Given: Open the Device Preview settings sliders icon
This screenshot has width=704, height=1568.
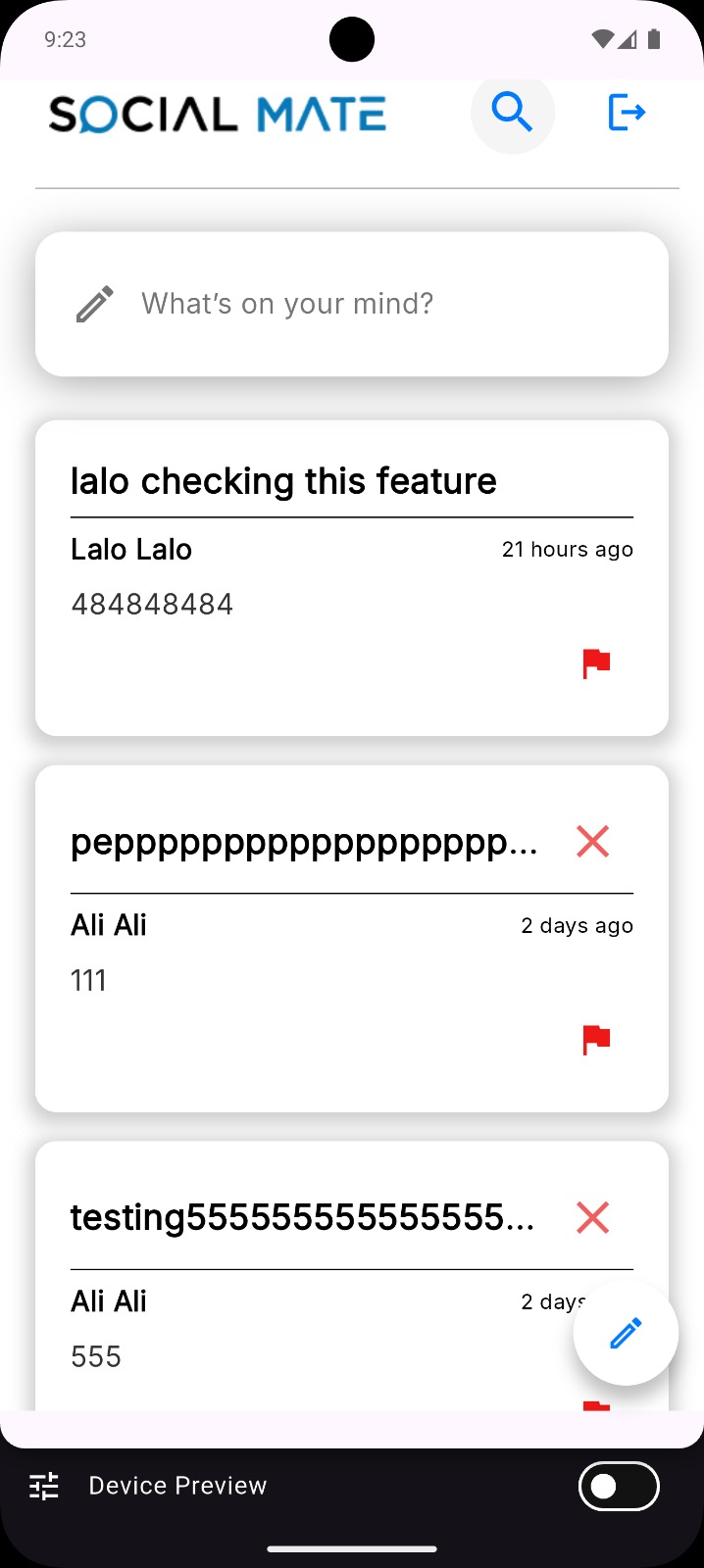Looking at the screenshot, I should point(44,1487).
